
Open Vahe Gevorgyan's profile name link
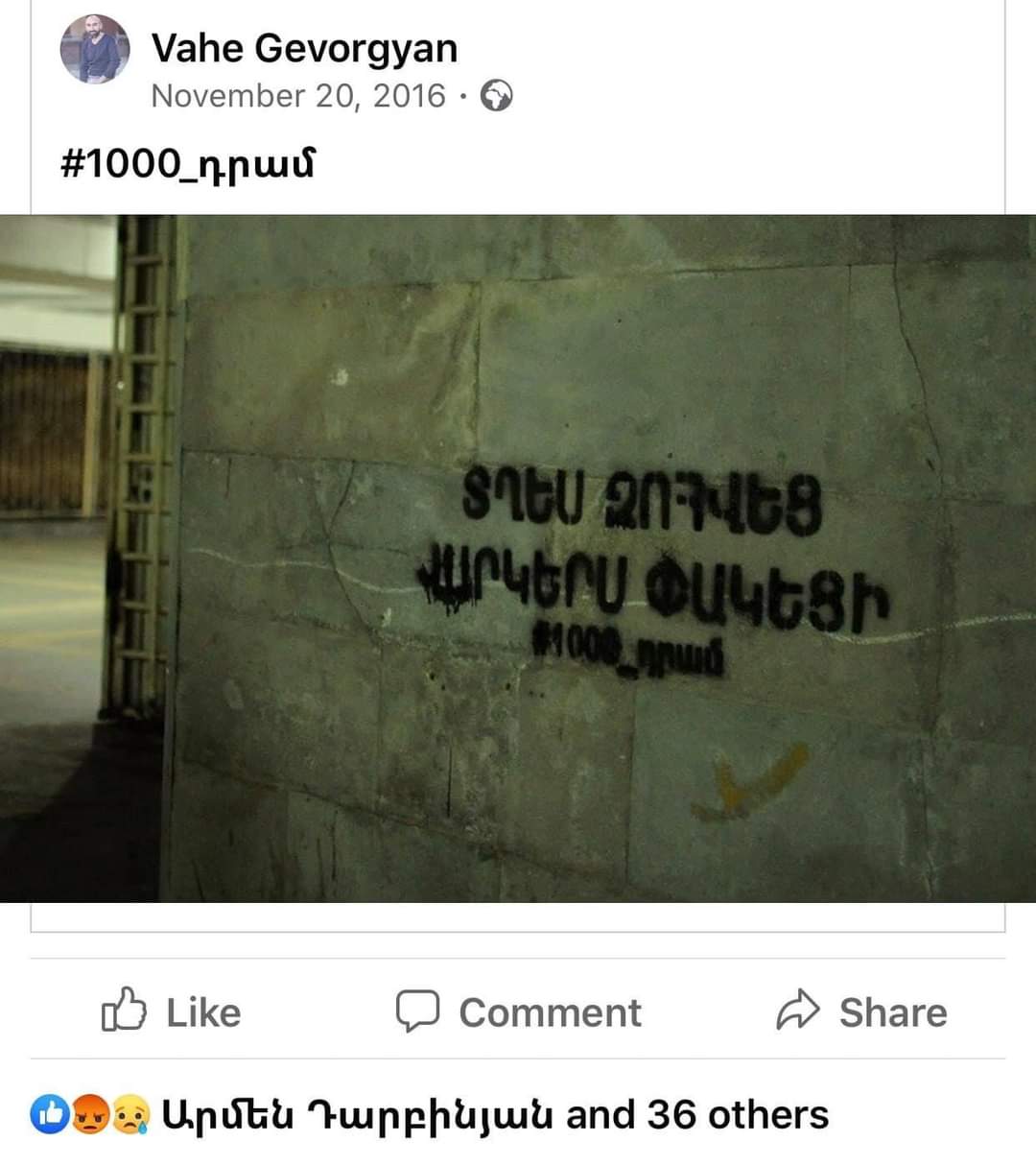(304, 48)
